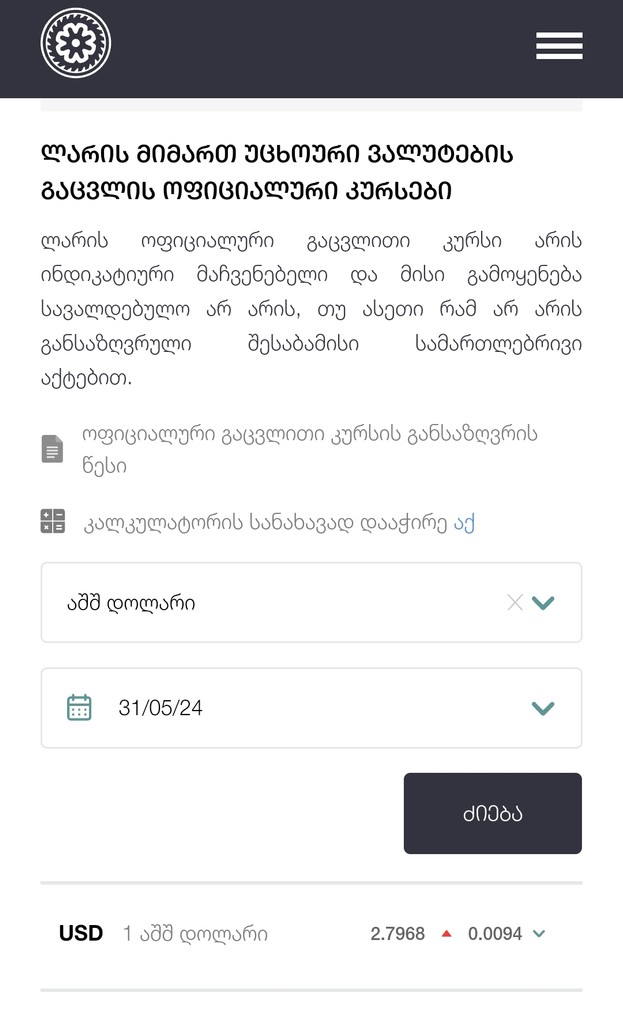Open the date picker showing 31/05/24
The height and width of the screenshot is (1024, 623).
tap(311, 708)
